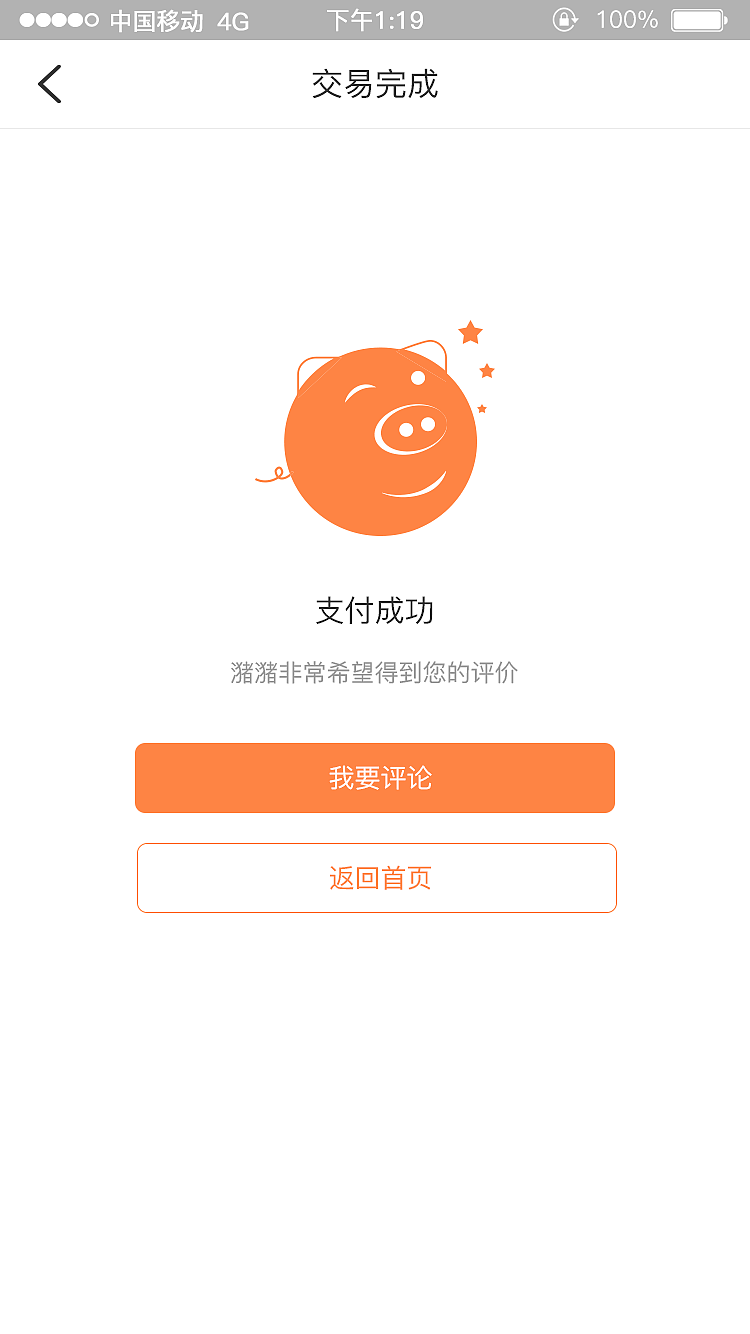The width and height of the screenshot is (750, 1334).
Task: Tap 返回首页 to return home
Action: pyautogui.click(x=375, y=877)
